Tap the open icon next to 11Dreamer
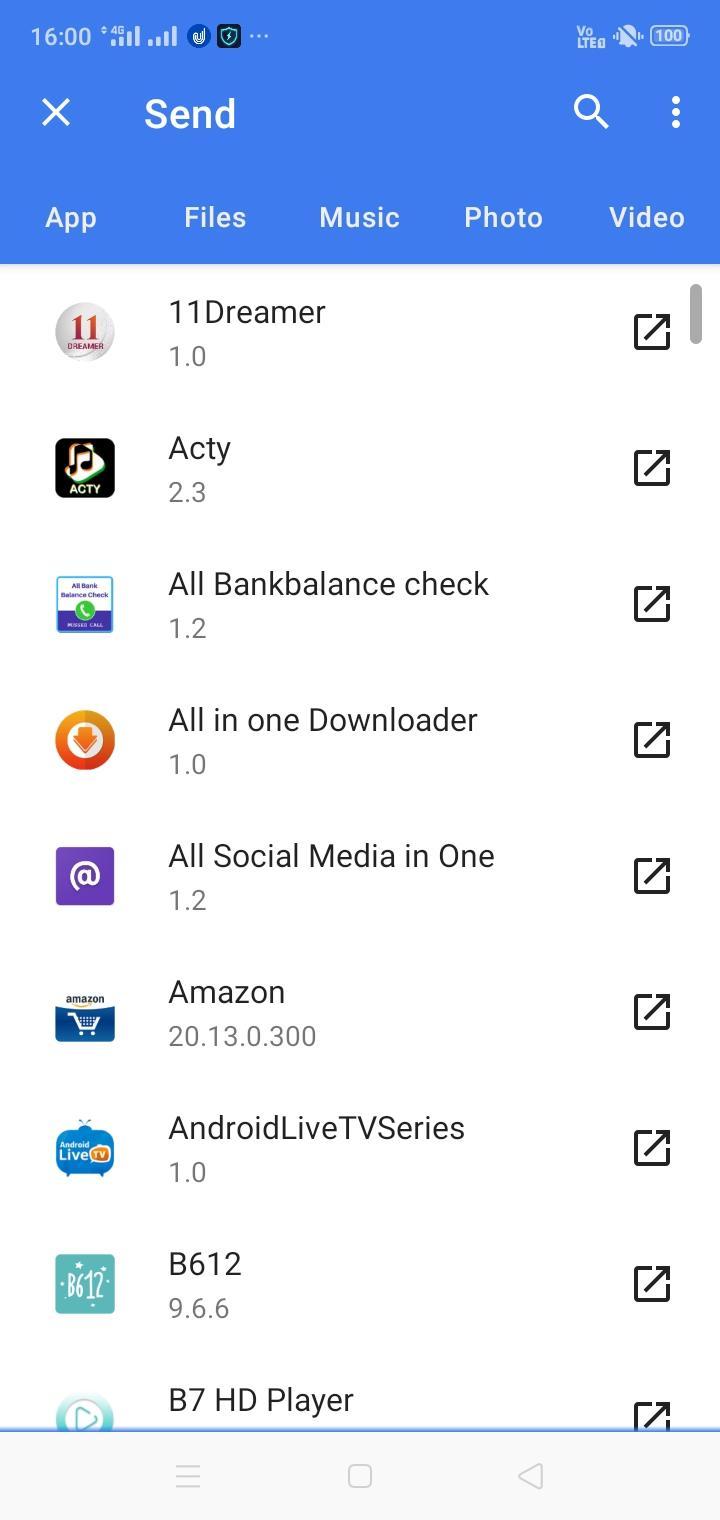This screenshot has height=1520, width=720. point(652,332)
